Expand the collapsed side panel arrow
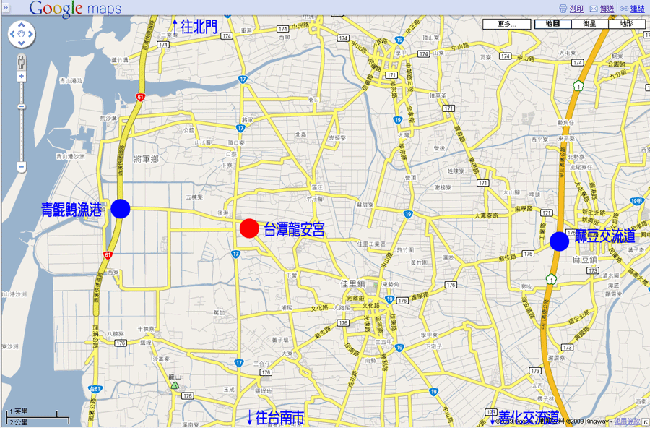 pos(5,8)
